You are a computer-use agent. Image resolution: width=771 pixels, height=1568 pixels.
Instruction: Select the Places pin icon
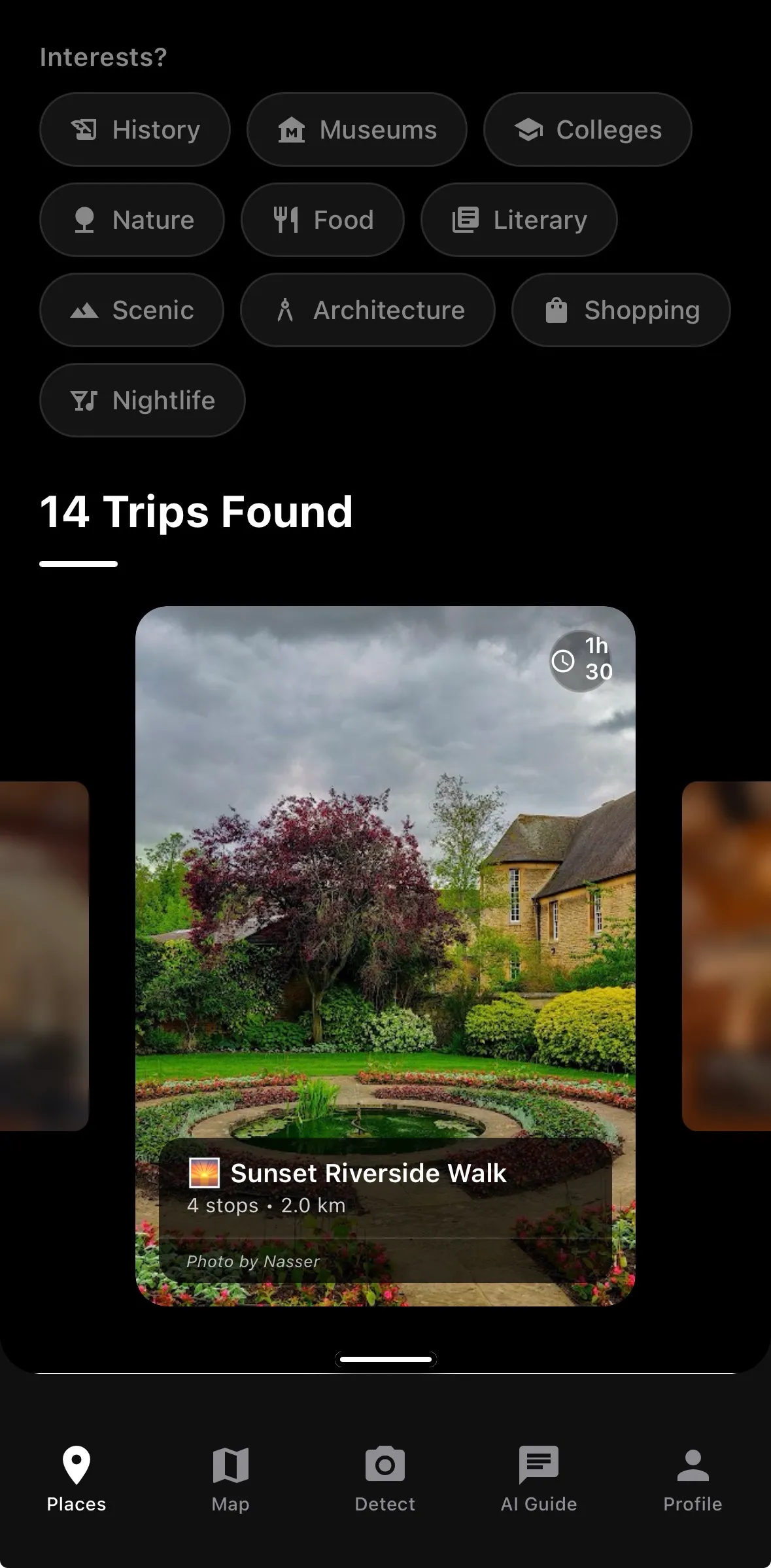click(77, 1465)
